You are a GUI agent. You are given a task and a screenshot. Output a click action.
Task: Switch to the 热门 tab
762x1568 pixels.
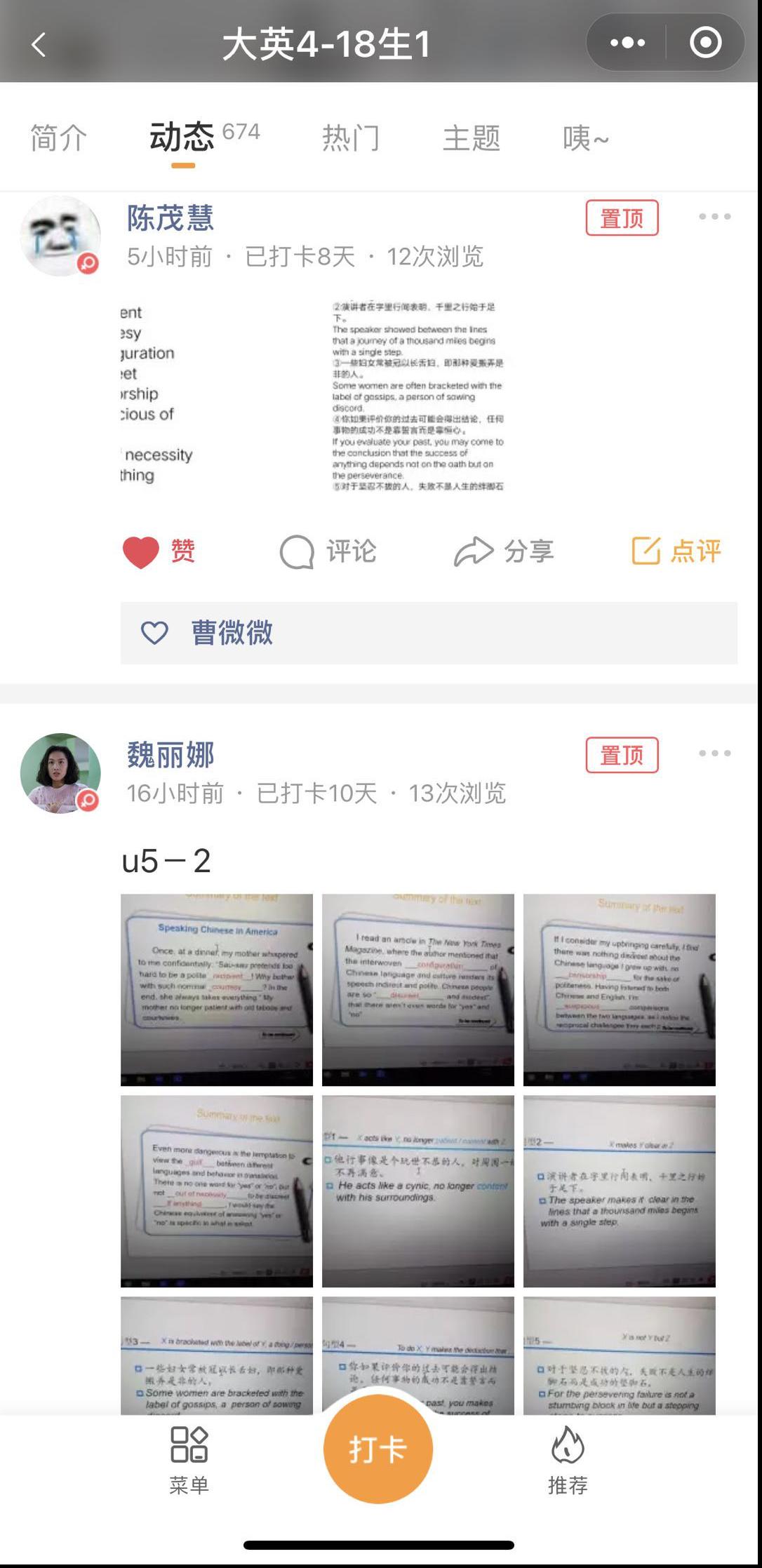coord(351,138)
